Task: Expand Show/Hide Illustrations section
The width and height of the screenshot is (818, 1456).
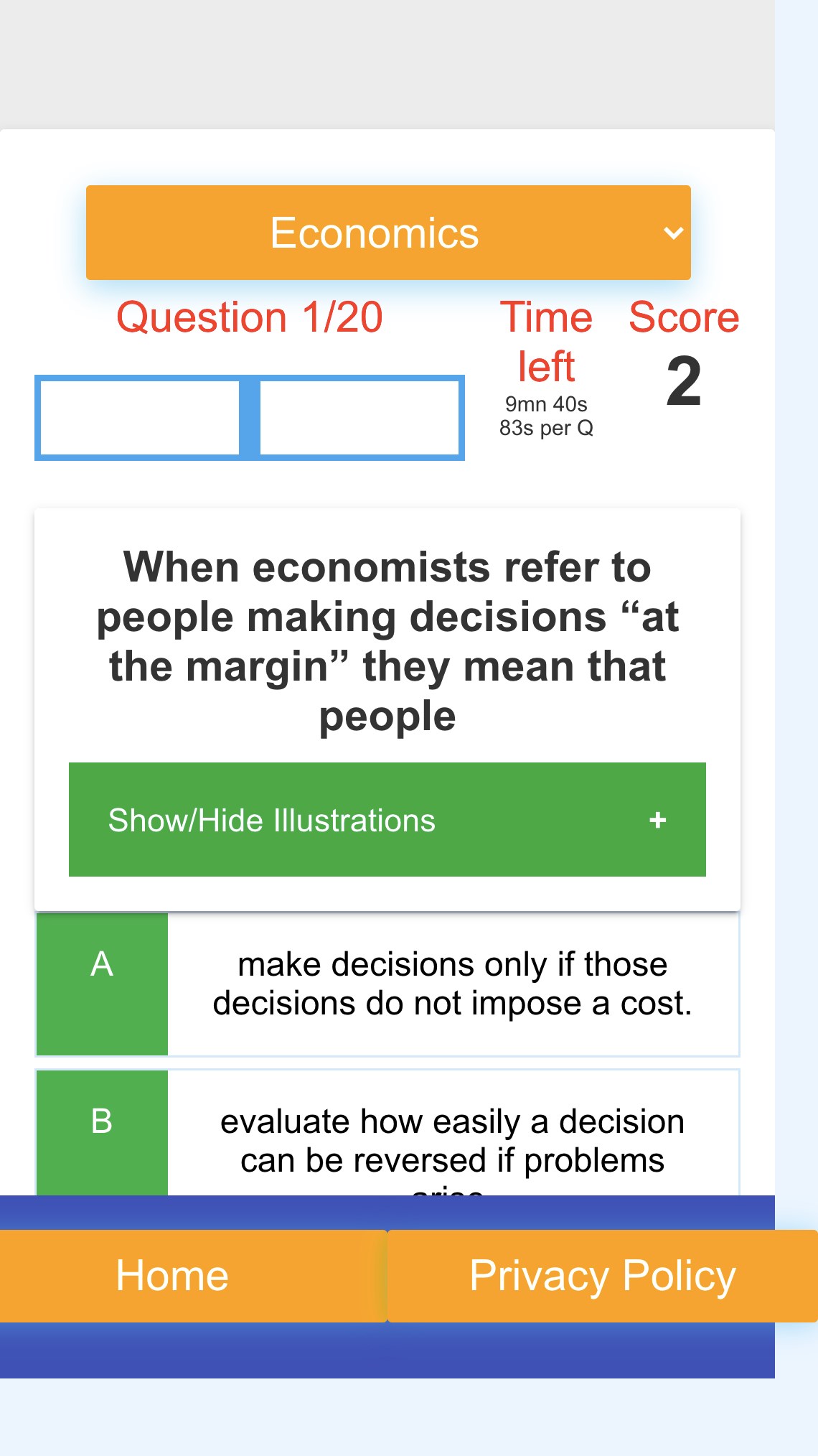Action: pyautogui.click(x=387, y=819)
